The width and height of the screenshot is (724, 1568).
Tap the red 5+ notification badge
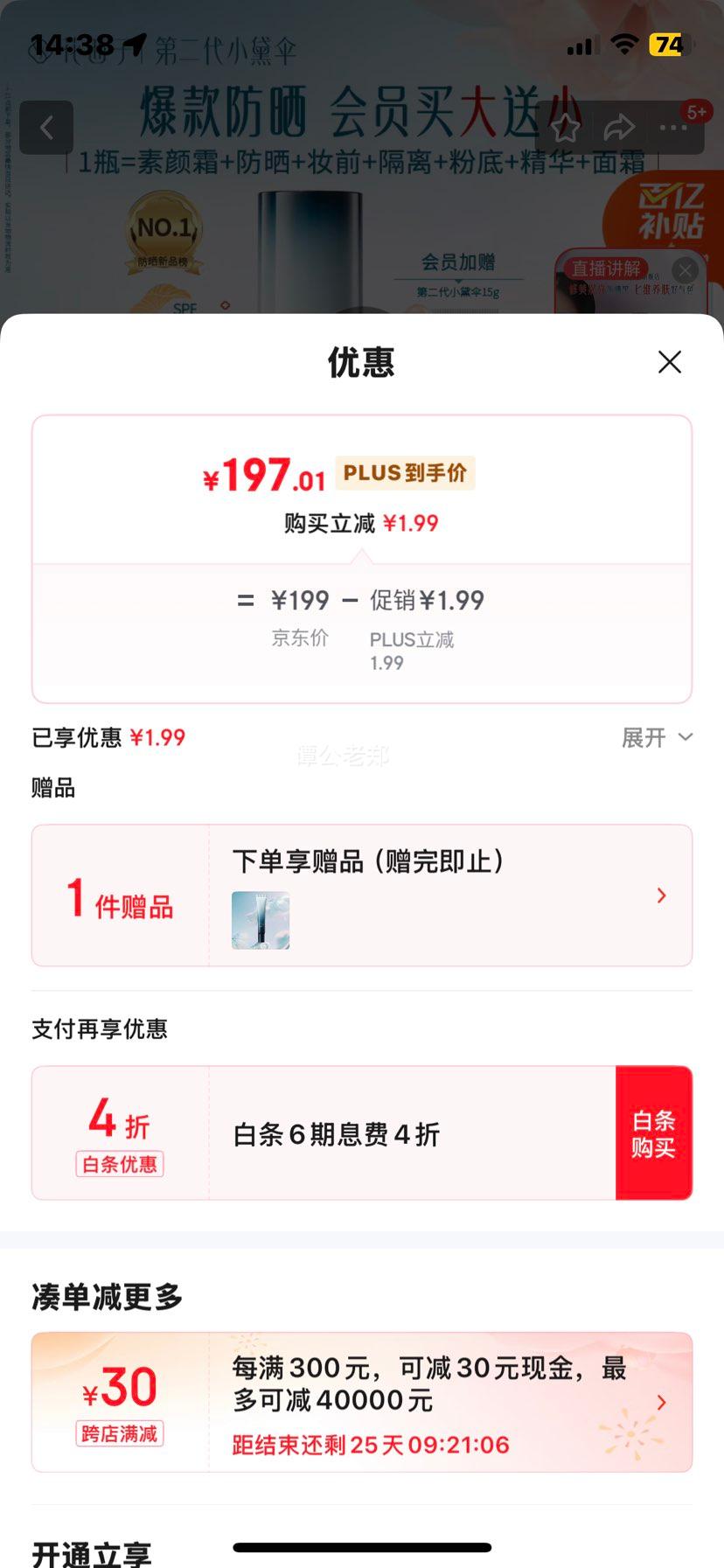click(695, 112)
